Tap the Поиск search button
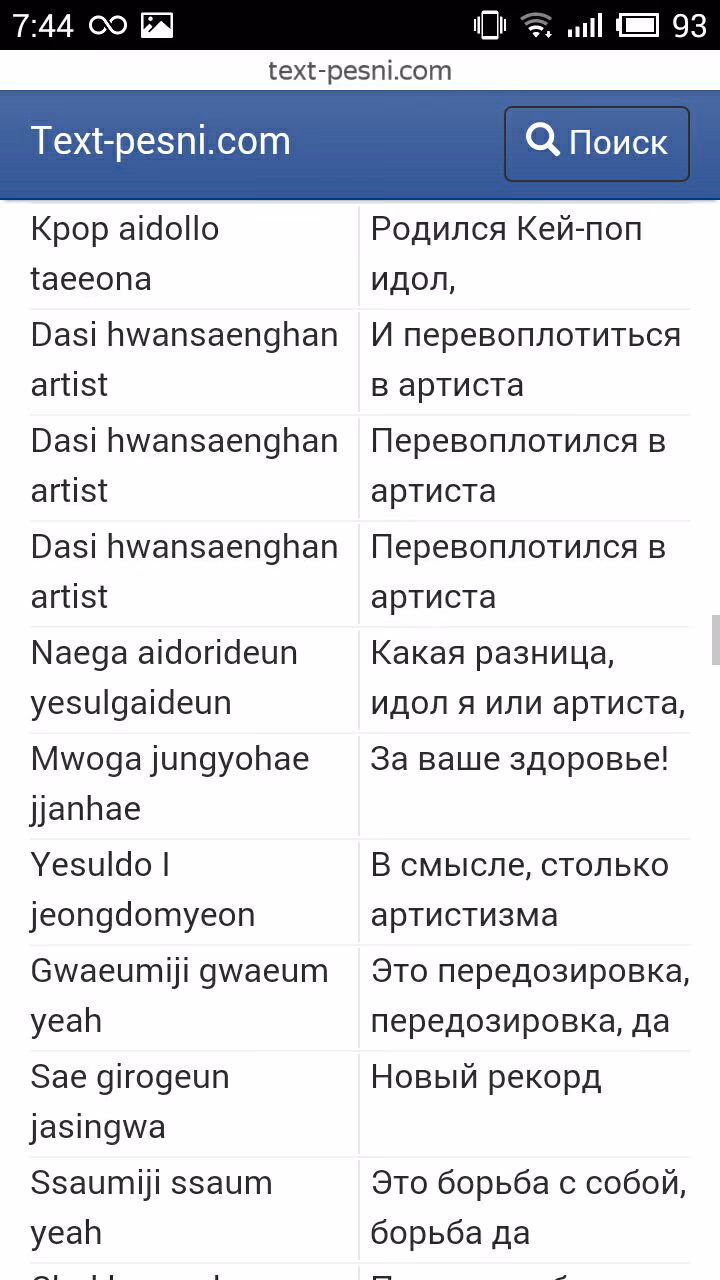Image resolution: width=720 pixels, height=1280 pixels. [597, 143]
